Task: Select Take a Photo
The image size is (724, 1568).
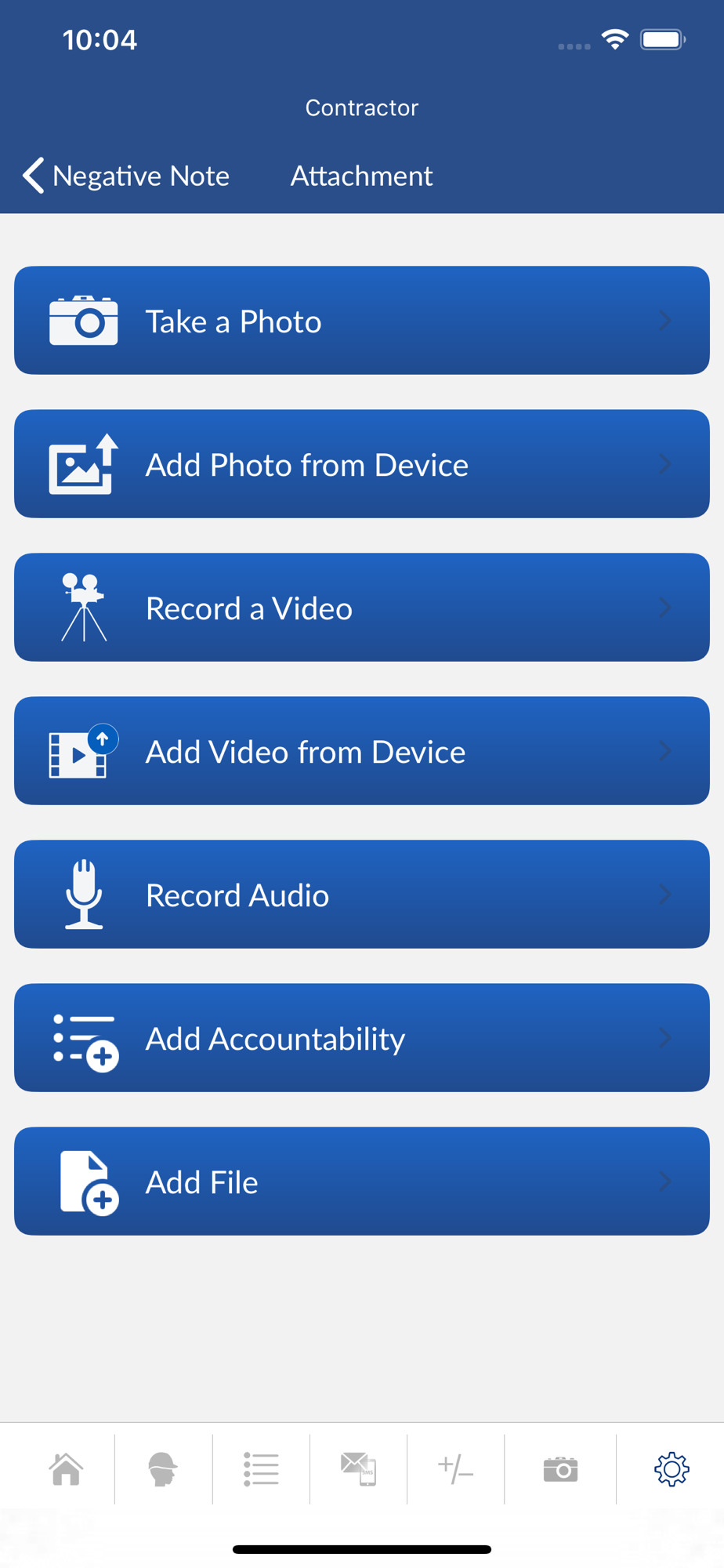Action: click(x=361, y=321)
